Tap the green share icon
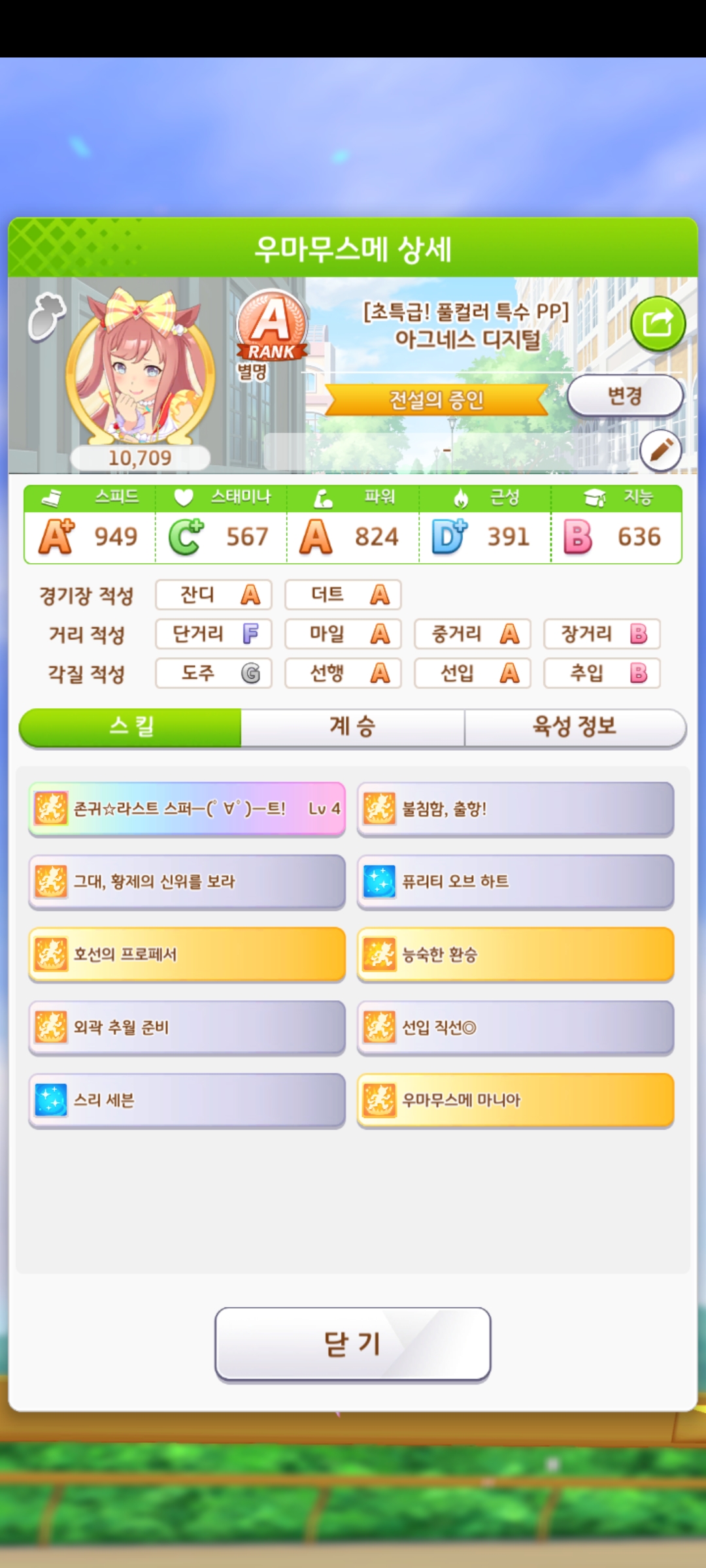 tap(658, 323)
